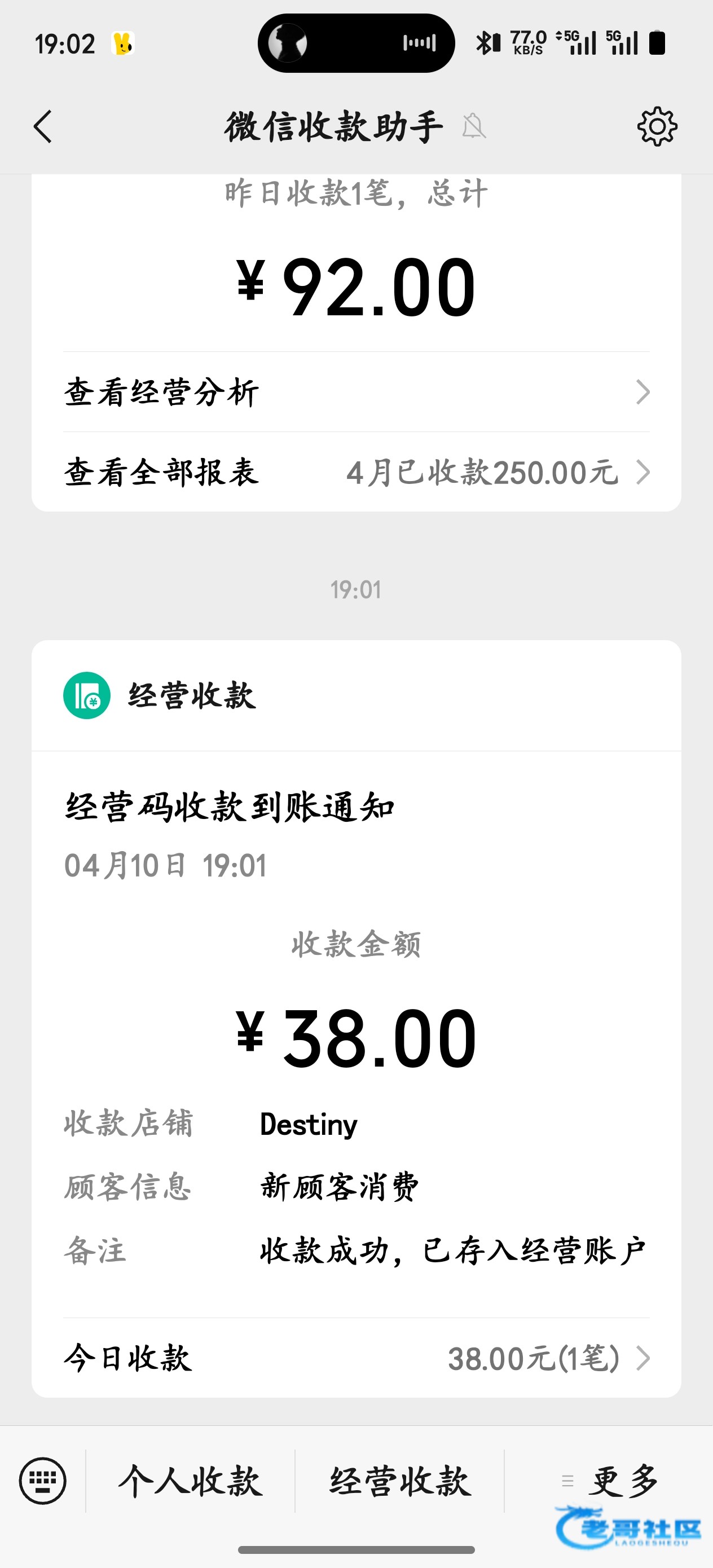Switch to keyboard input mode
Image resolution: width=713 pixels, height=1568 pixels.
pos(43,1481)
